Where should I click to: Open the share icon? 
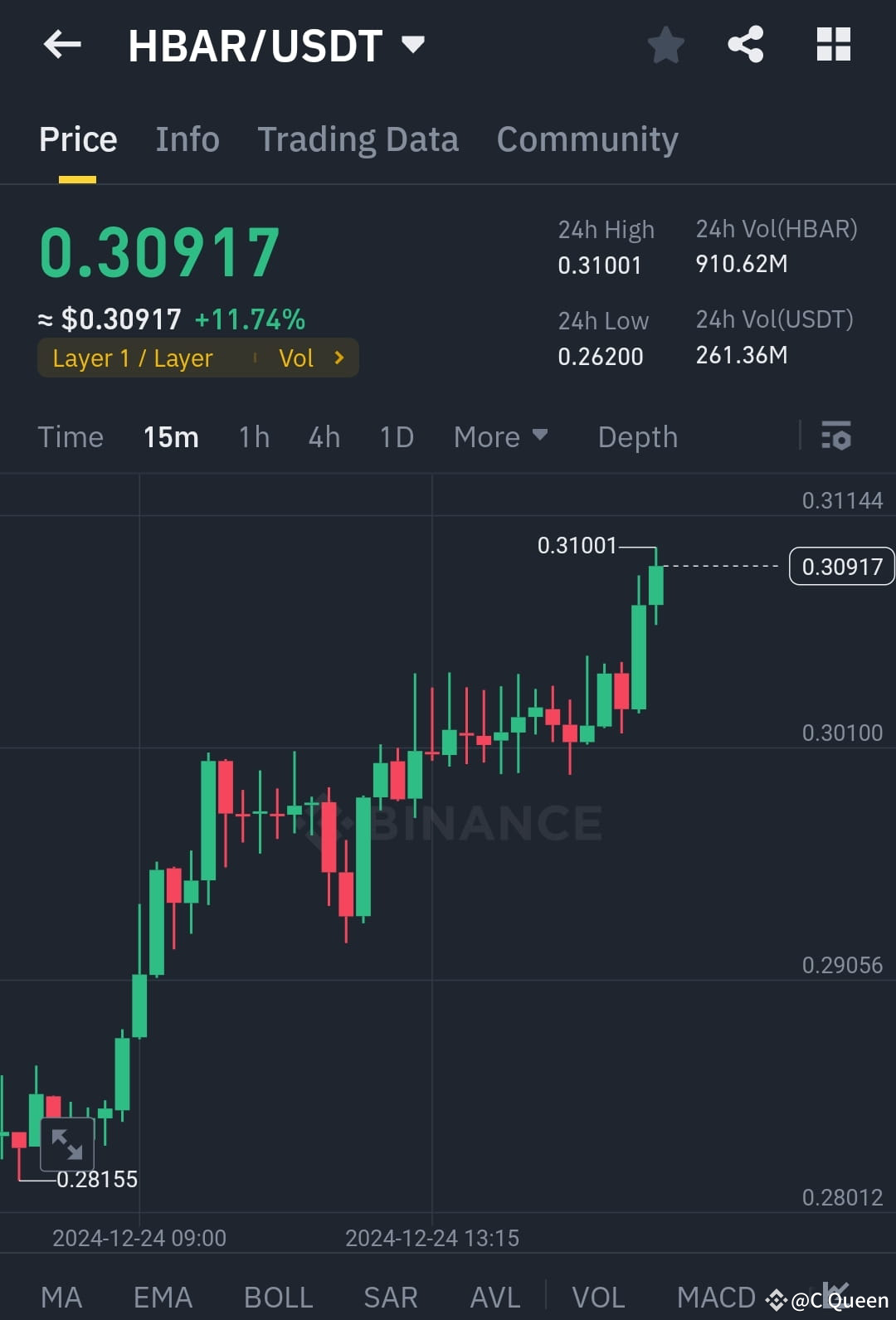click(744, 45)
